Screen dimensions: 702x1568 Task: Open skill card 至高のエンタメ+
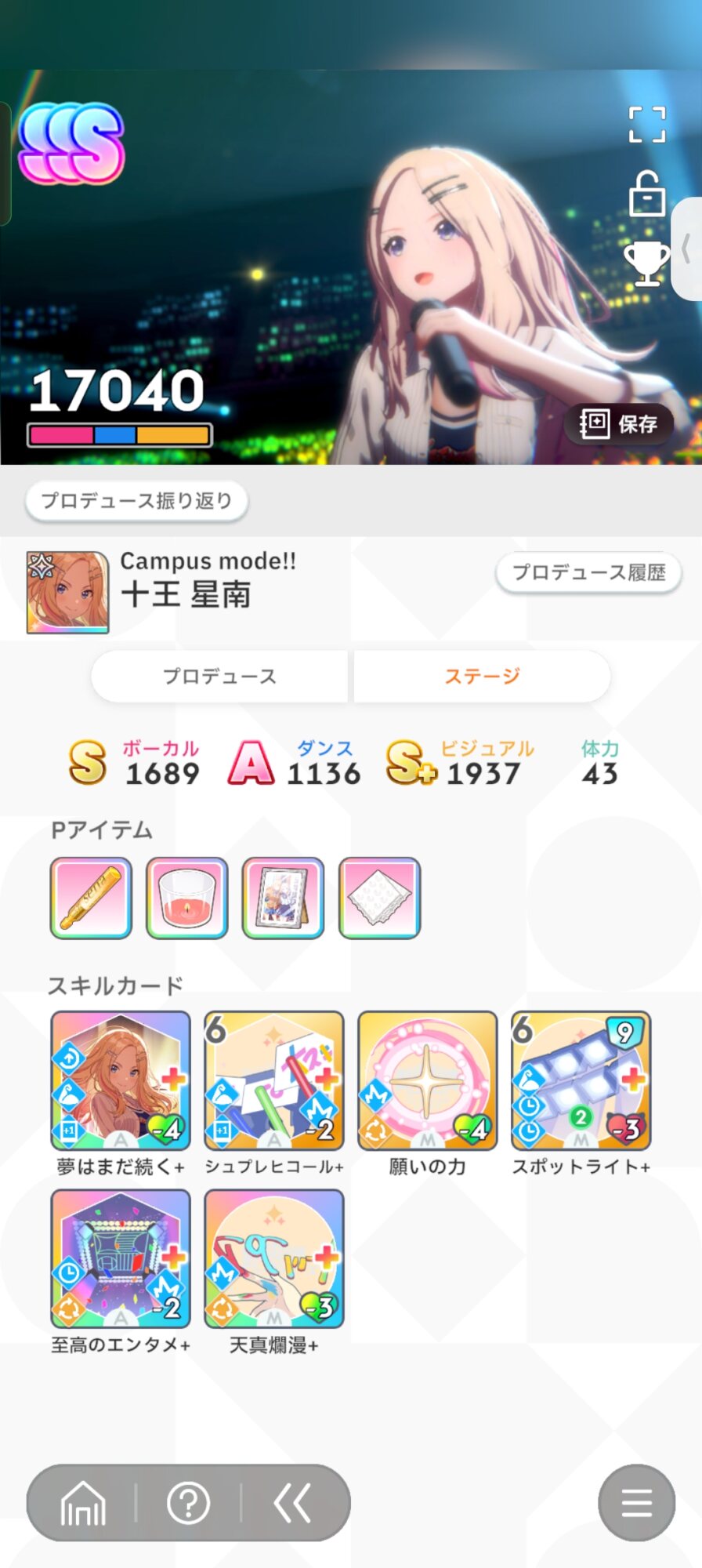[x=121, y=1258]
